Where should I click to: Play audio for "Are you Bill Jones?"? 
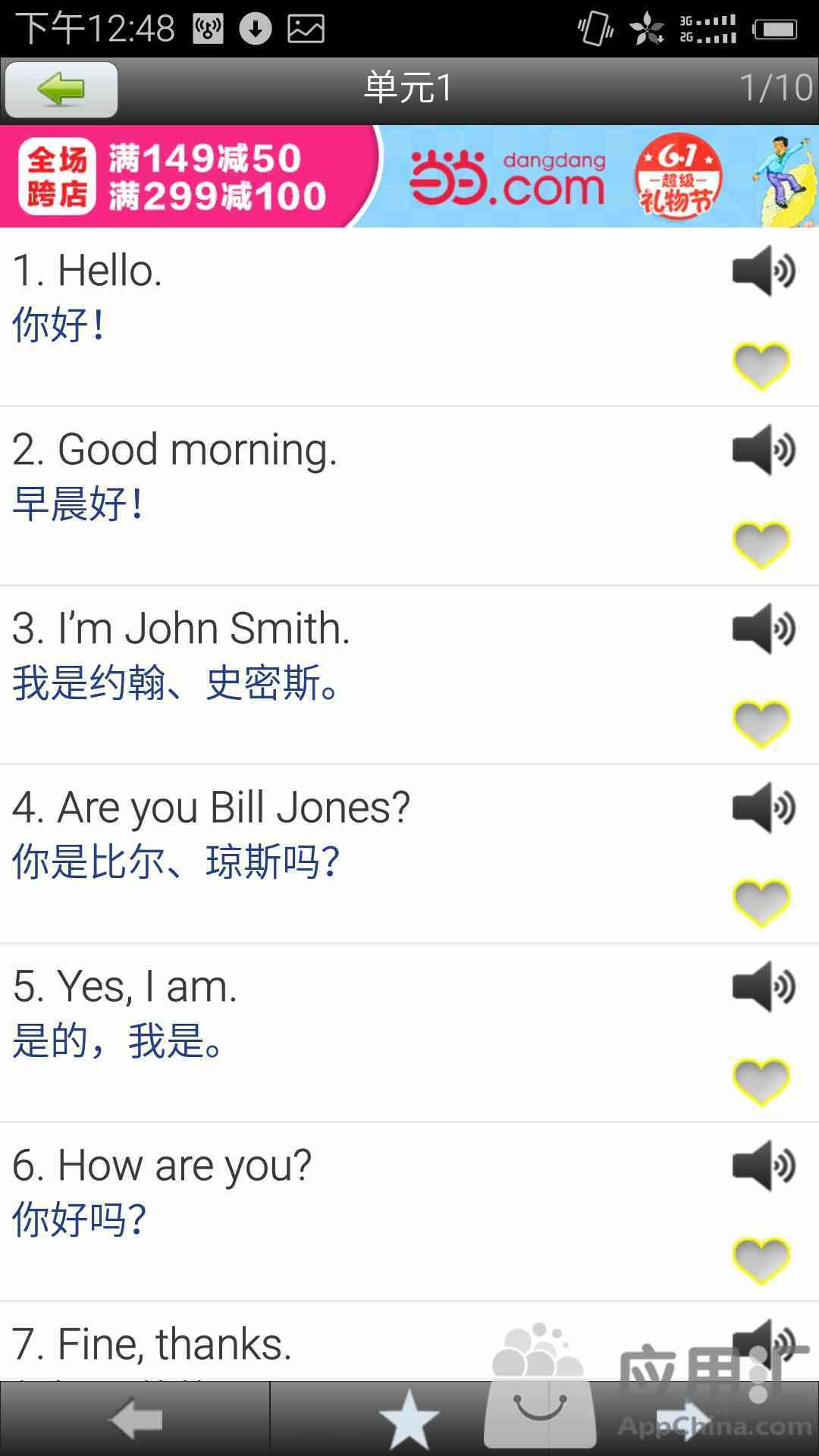point(764,808)
